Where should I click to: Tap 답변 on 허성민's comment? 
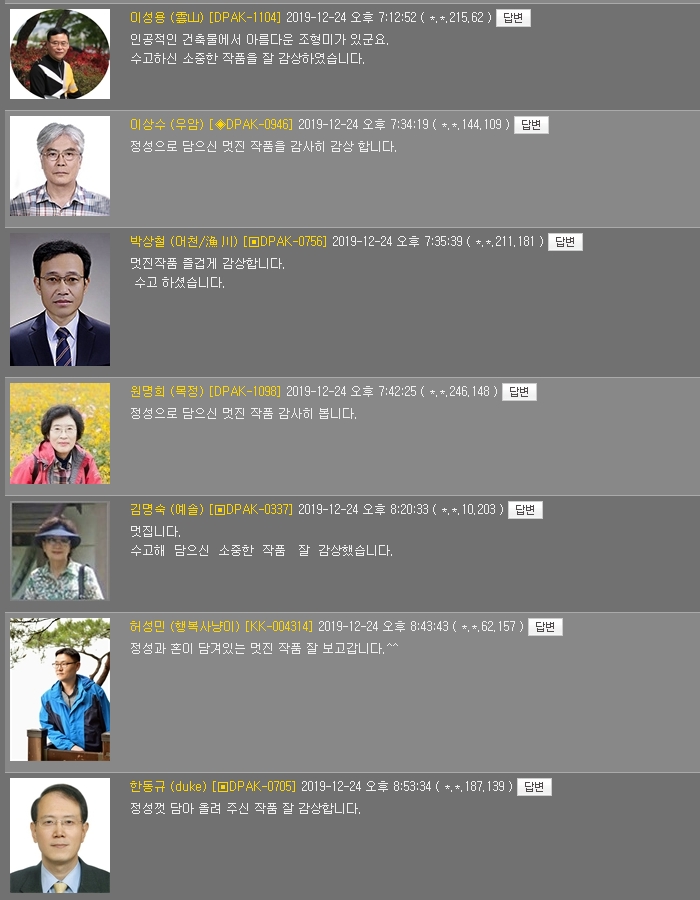tap(545, 627)
